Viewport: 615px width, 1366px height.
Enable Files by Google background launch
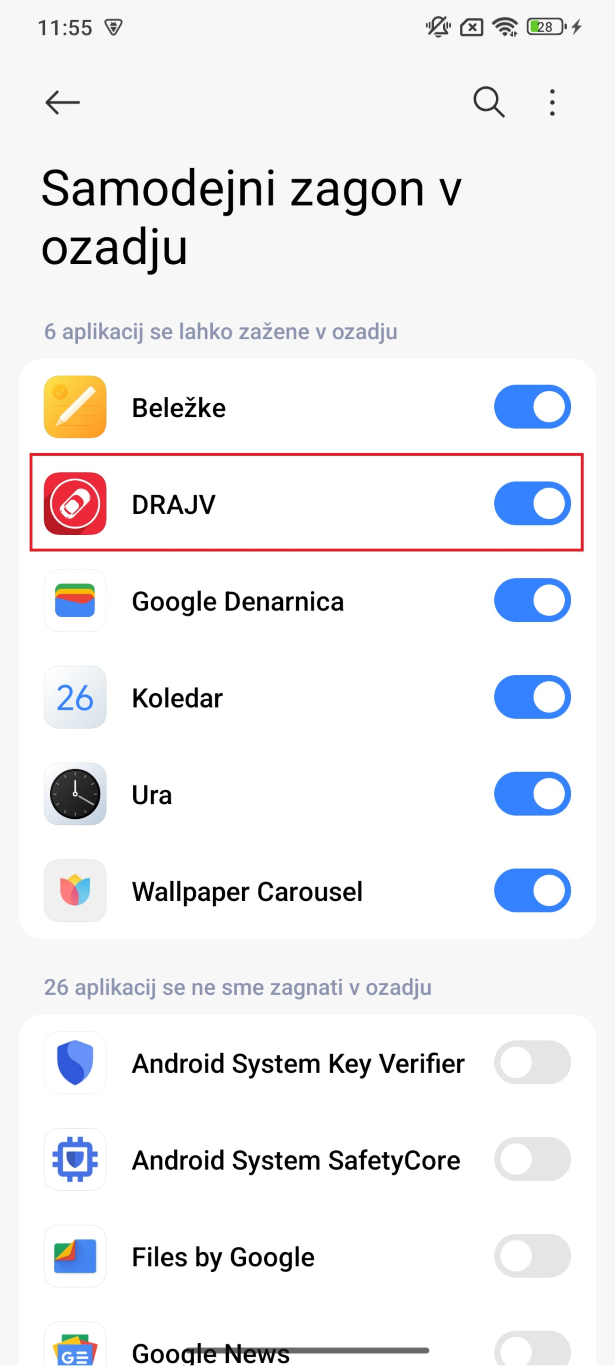point(532,1257)
